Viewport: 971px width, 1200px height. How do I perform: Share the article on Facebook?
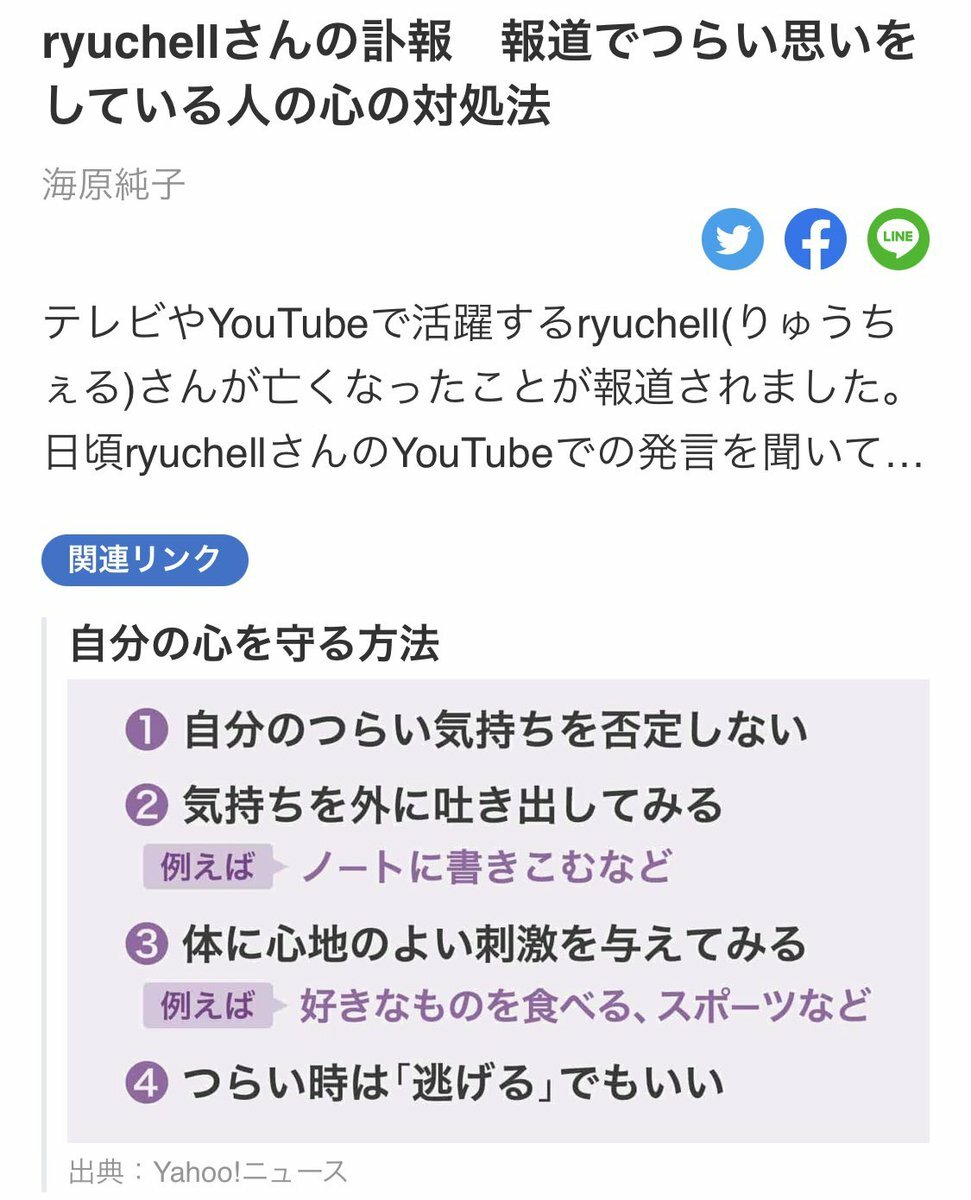click(815, 239)
